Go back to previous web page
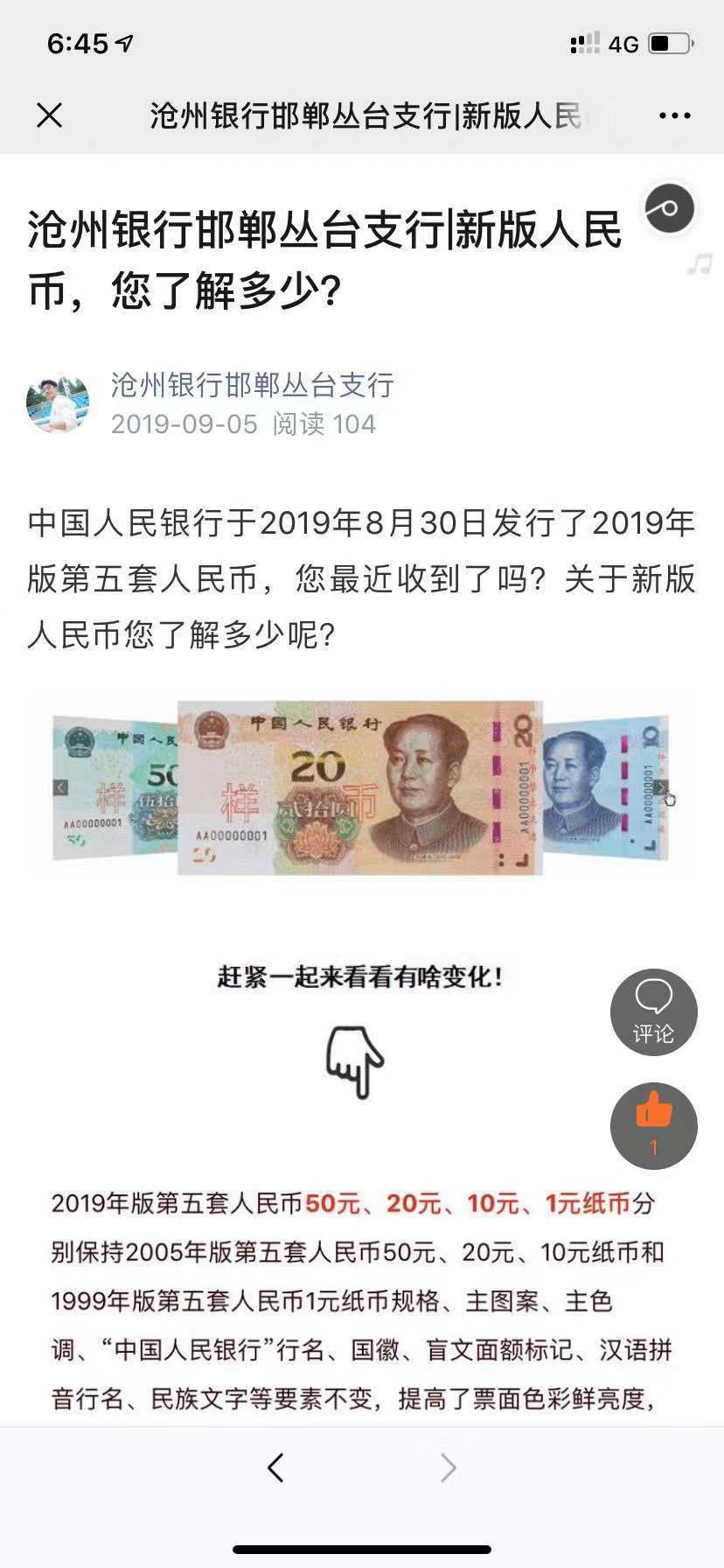The image size is (724, 1568). pyautogui.click(x=276, y=1467)
